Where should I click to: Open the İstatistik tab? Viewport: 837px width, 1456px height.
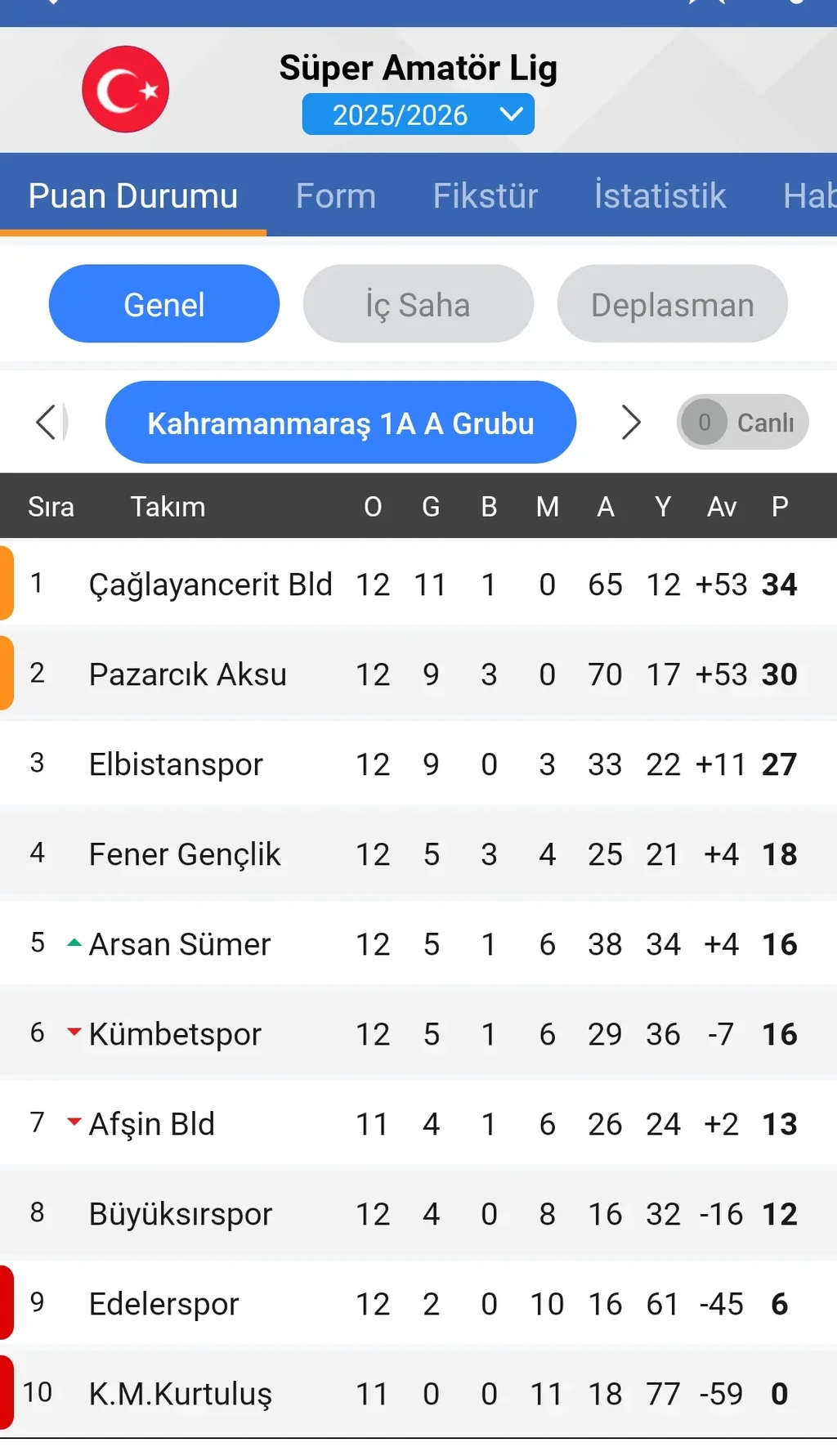pos(660,196)
